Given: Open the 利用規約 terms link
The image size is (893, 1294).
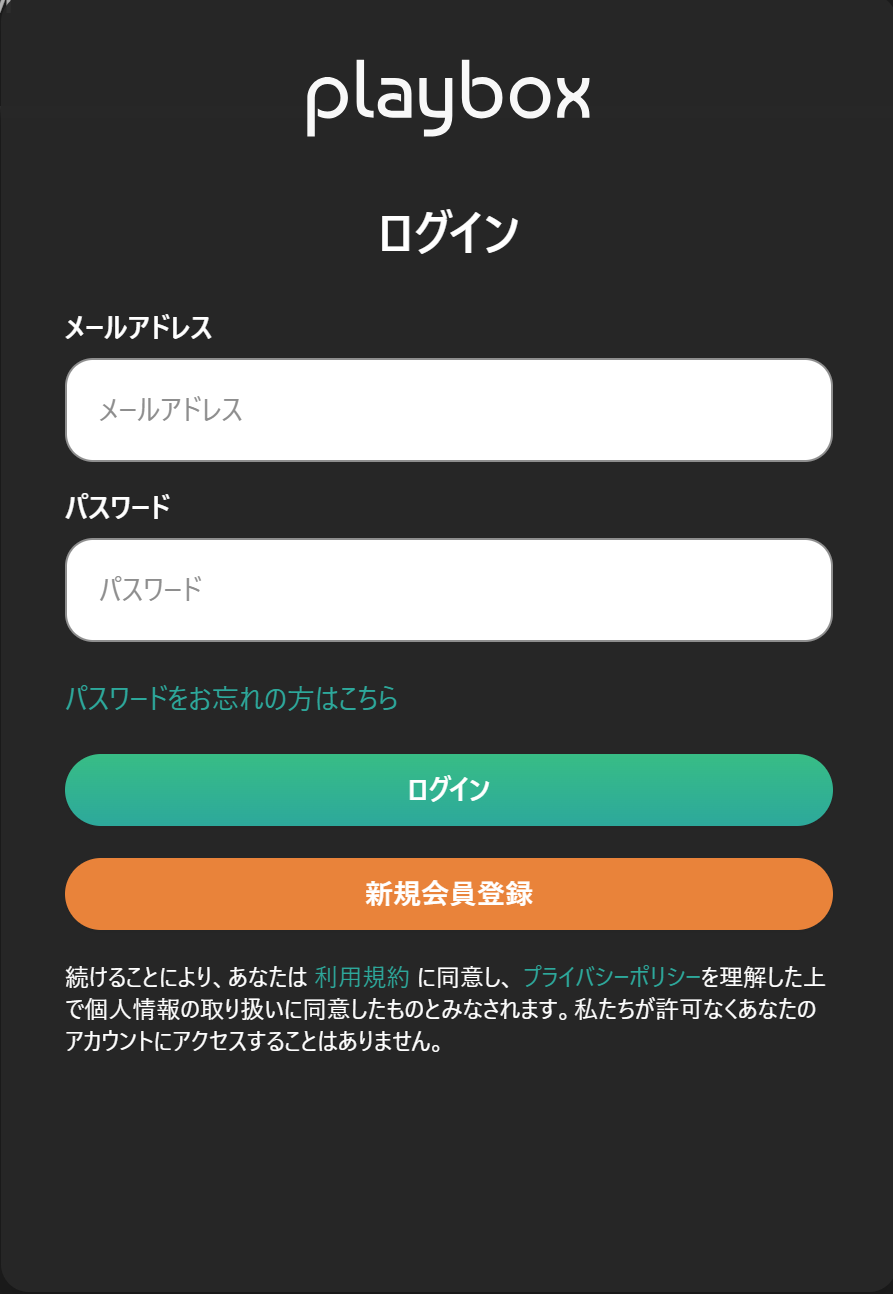Looking at the screenshot, I should (361, 976).
